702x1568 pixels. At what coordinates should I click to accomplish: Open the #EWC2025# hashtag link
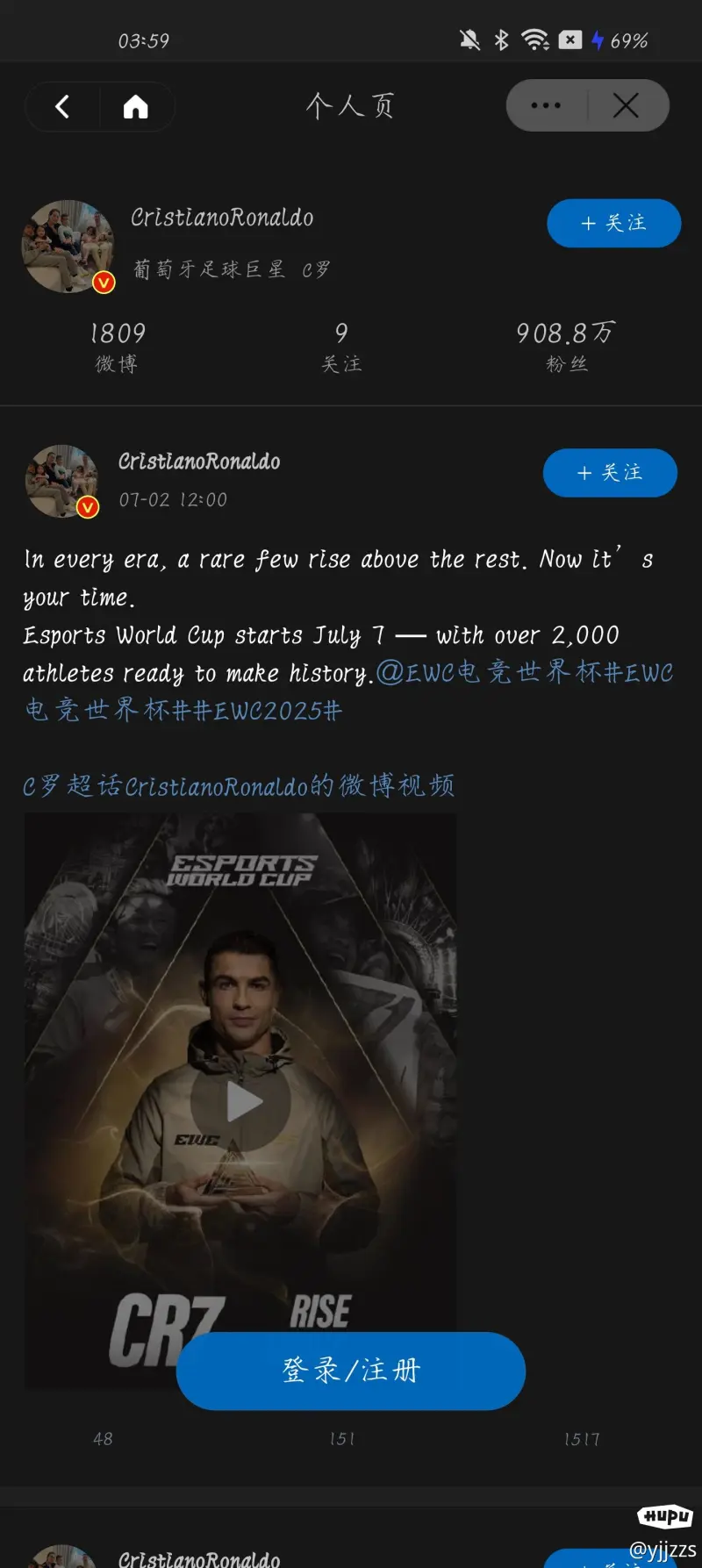(x=269, y=711)
